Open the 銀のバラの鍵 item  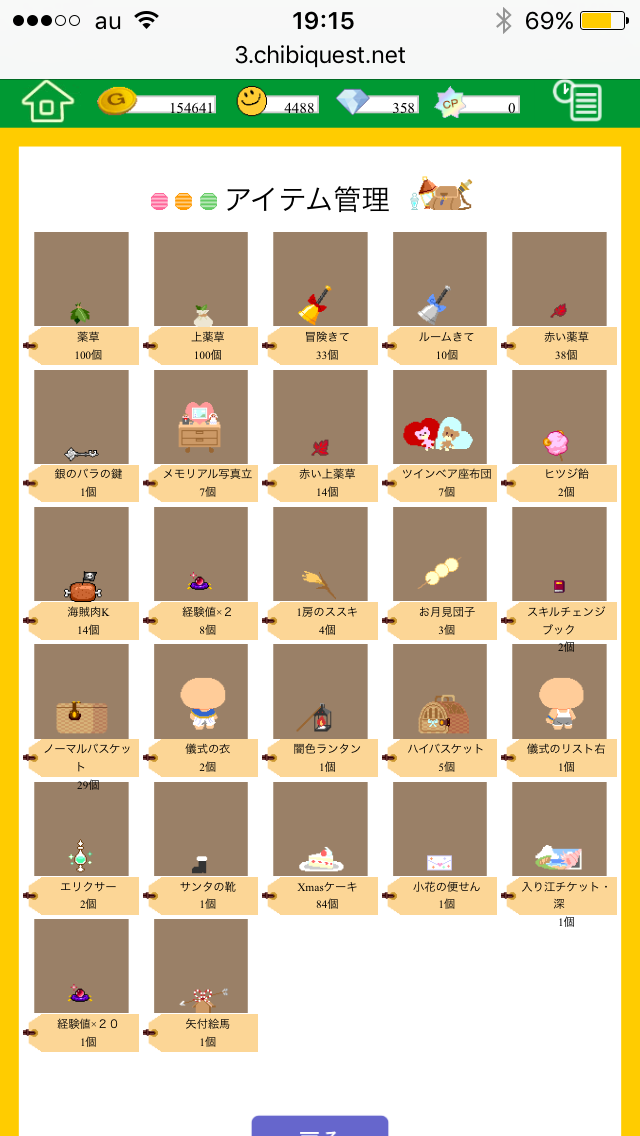point(81,418)
